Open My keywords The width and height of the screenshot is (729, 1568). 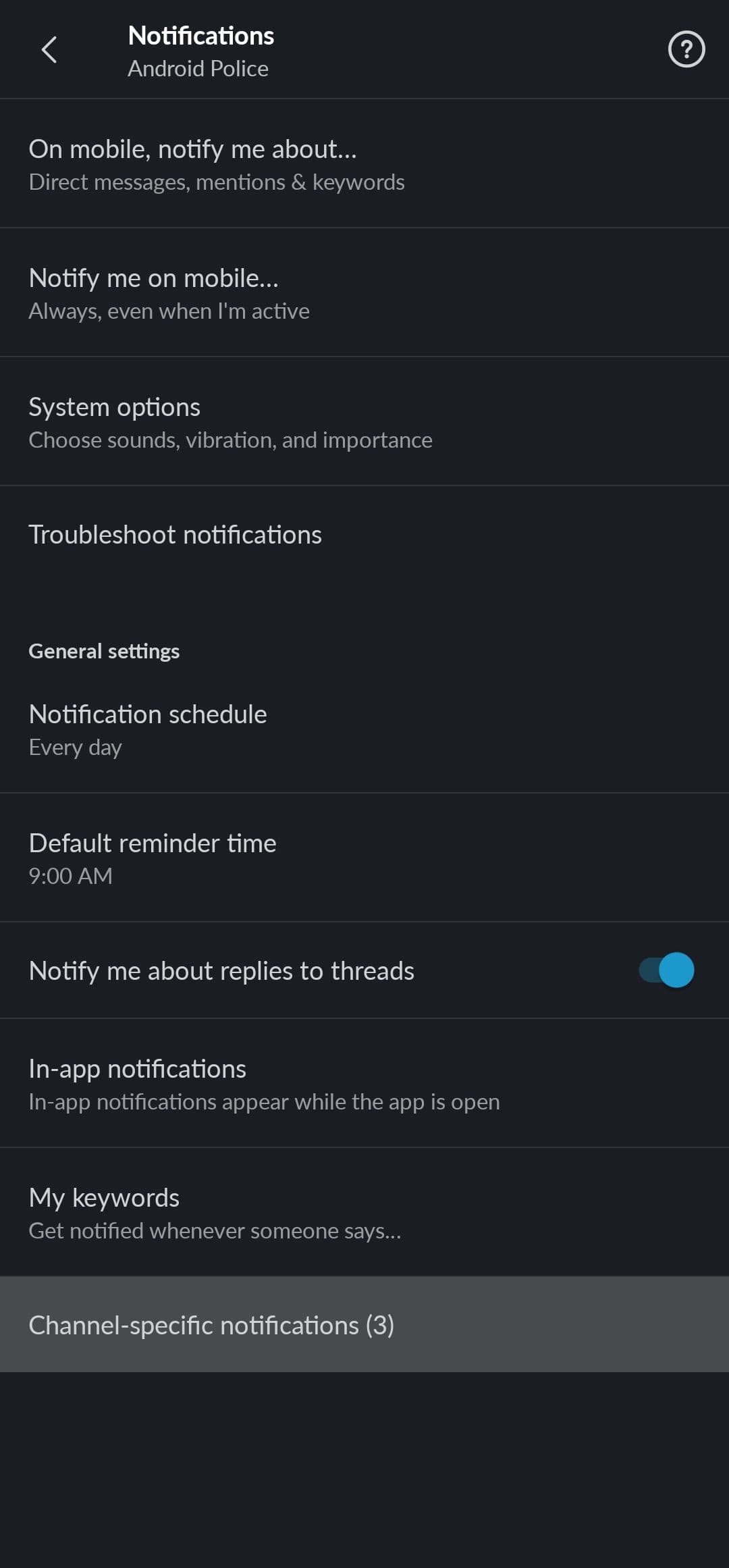point(364,1213)
